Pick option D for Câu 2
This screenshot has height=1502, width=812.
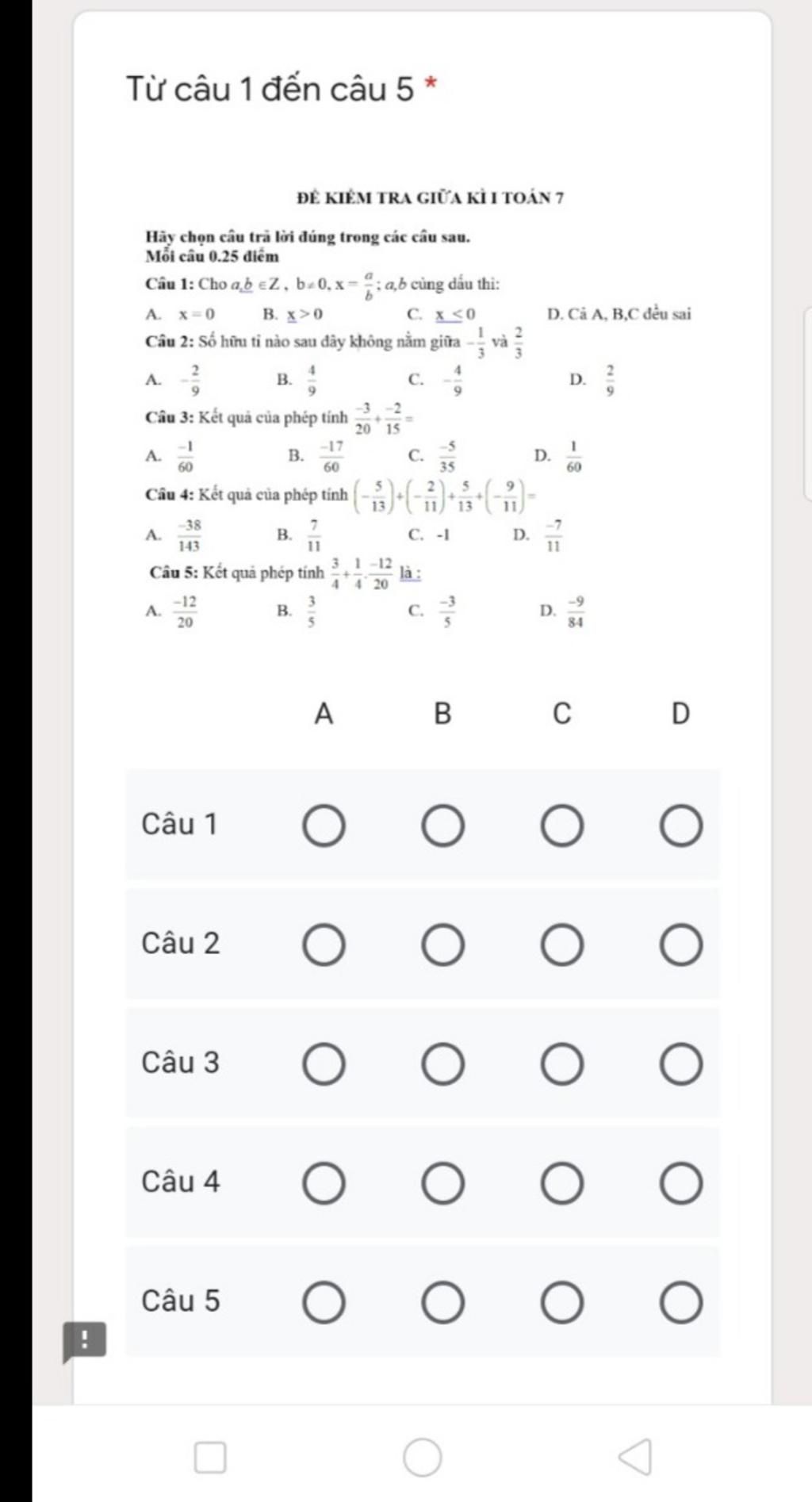click(681, 945)
